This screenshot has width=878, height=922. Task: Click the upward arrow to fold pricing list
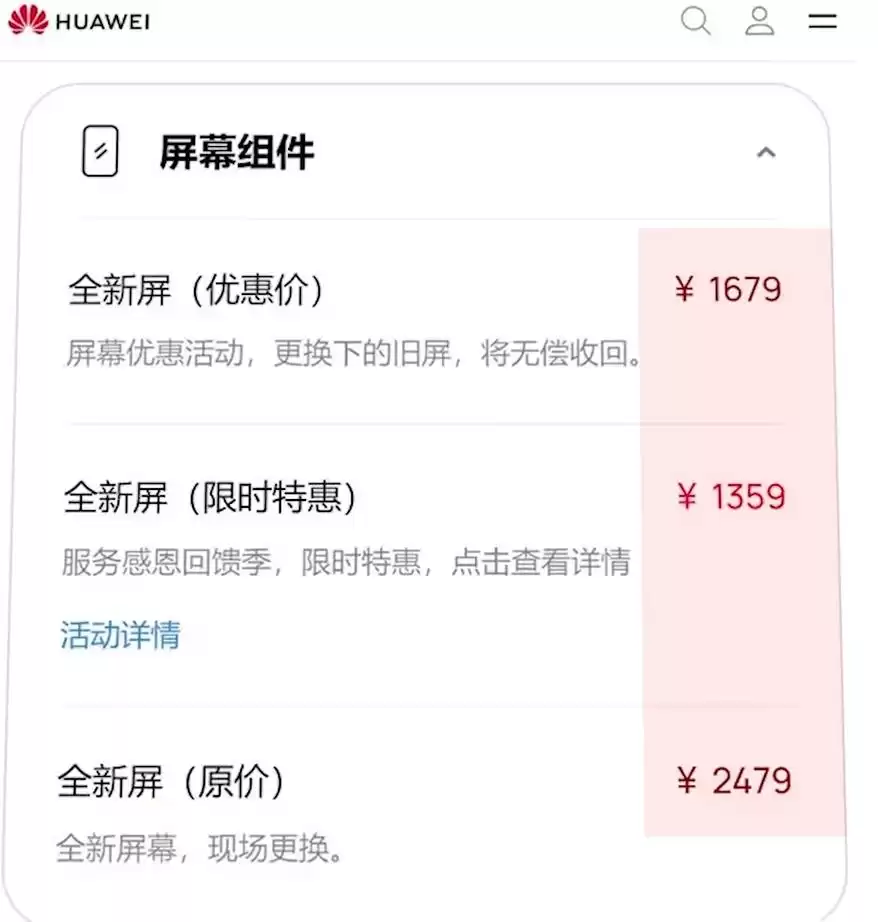768,151
